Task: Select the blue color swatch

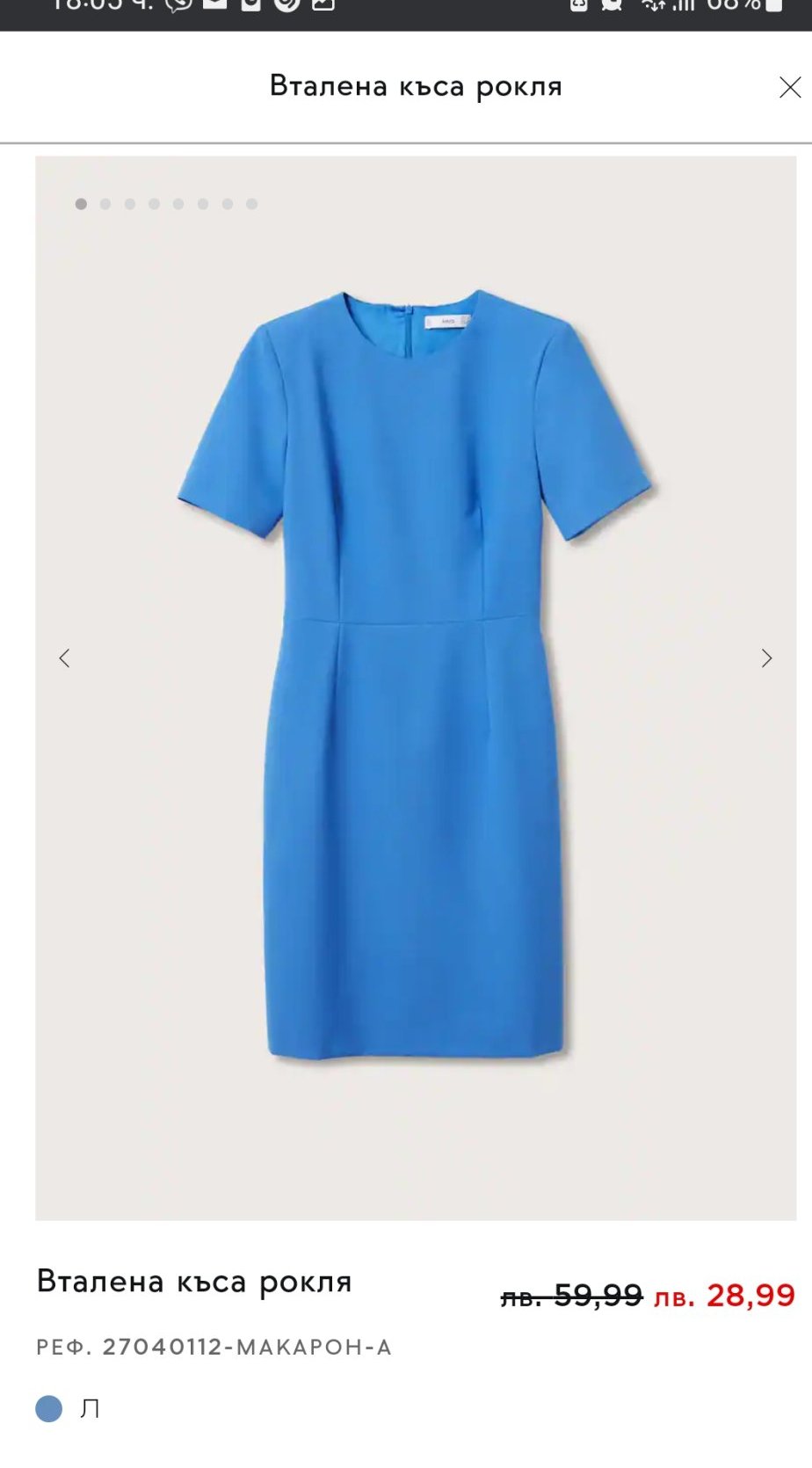Action: click(49, 1408)
